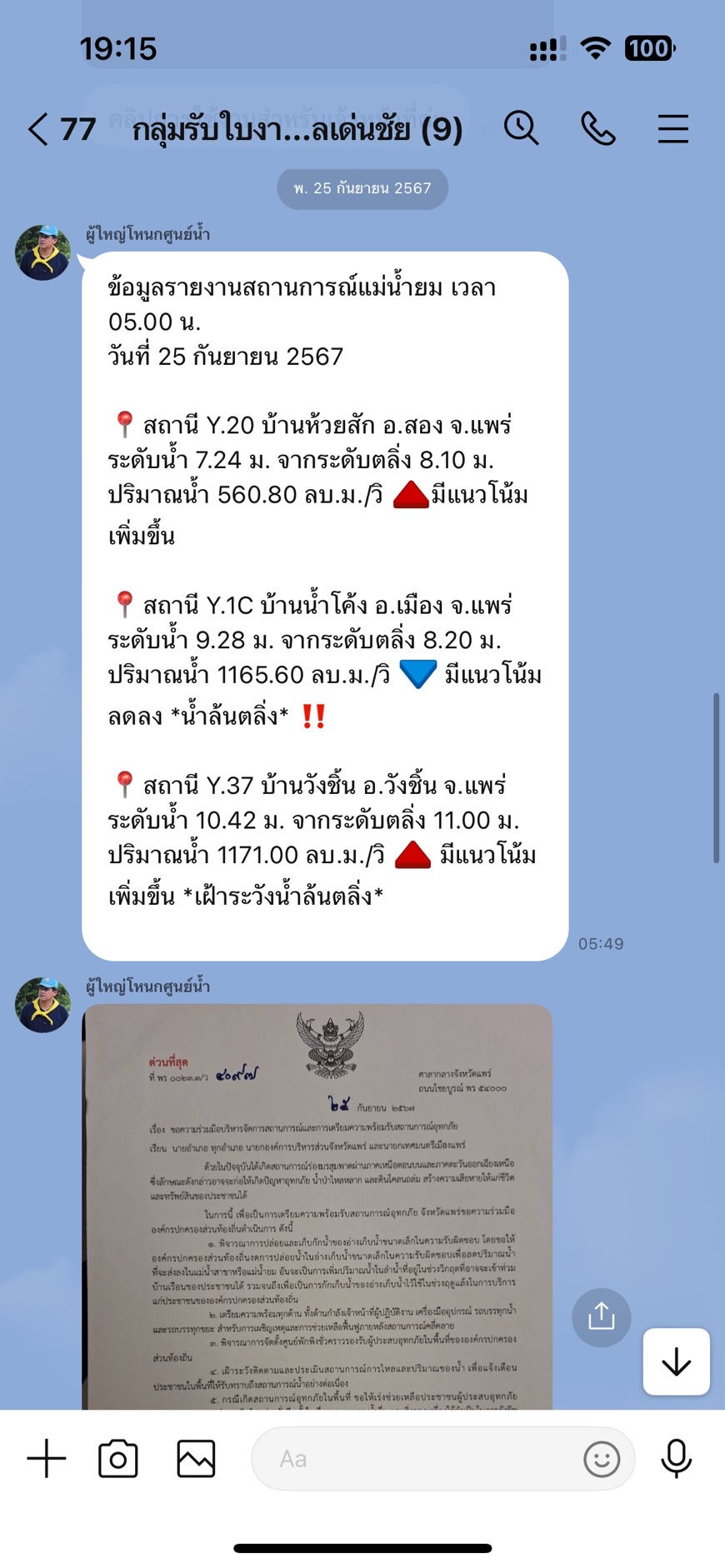Open the chat menu hamburger icon

click(672, 129)
